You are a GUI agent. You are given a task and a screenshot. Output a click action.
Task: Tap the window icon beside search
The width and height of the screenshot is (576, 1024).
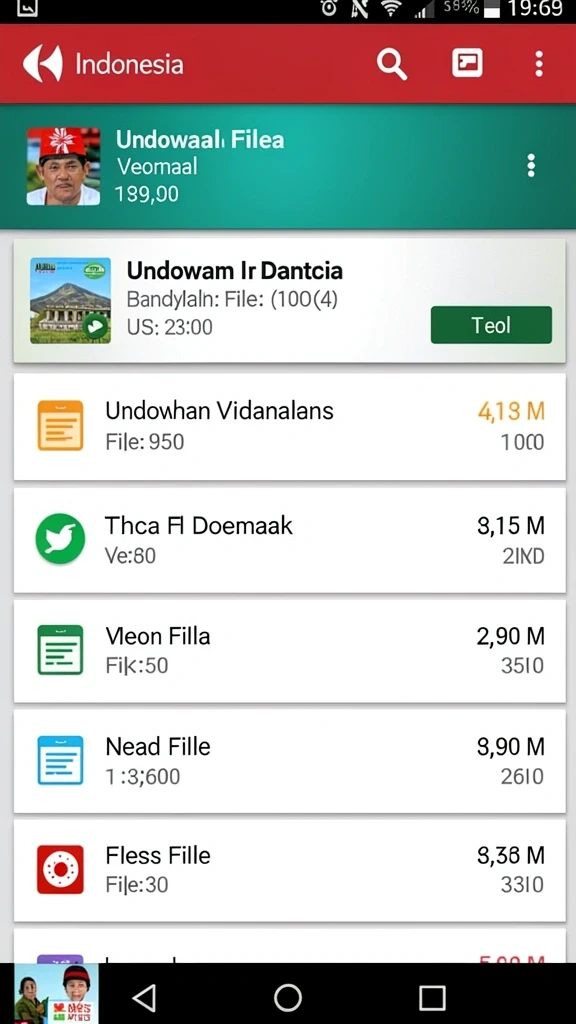pyautogui.click(x=468, y=63)
